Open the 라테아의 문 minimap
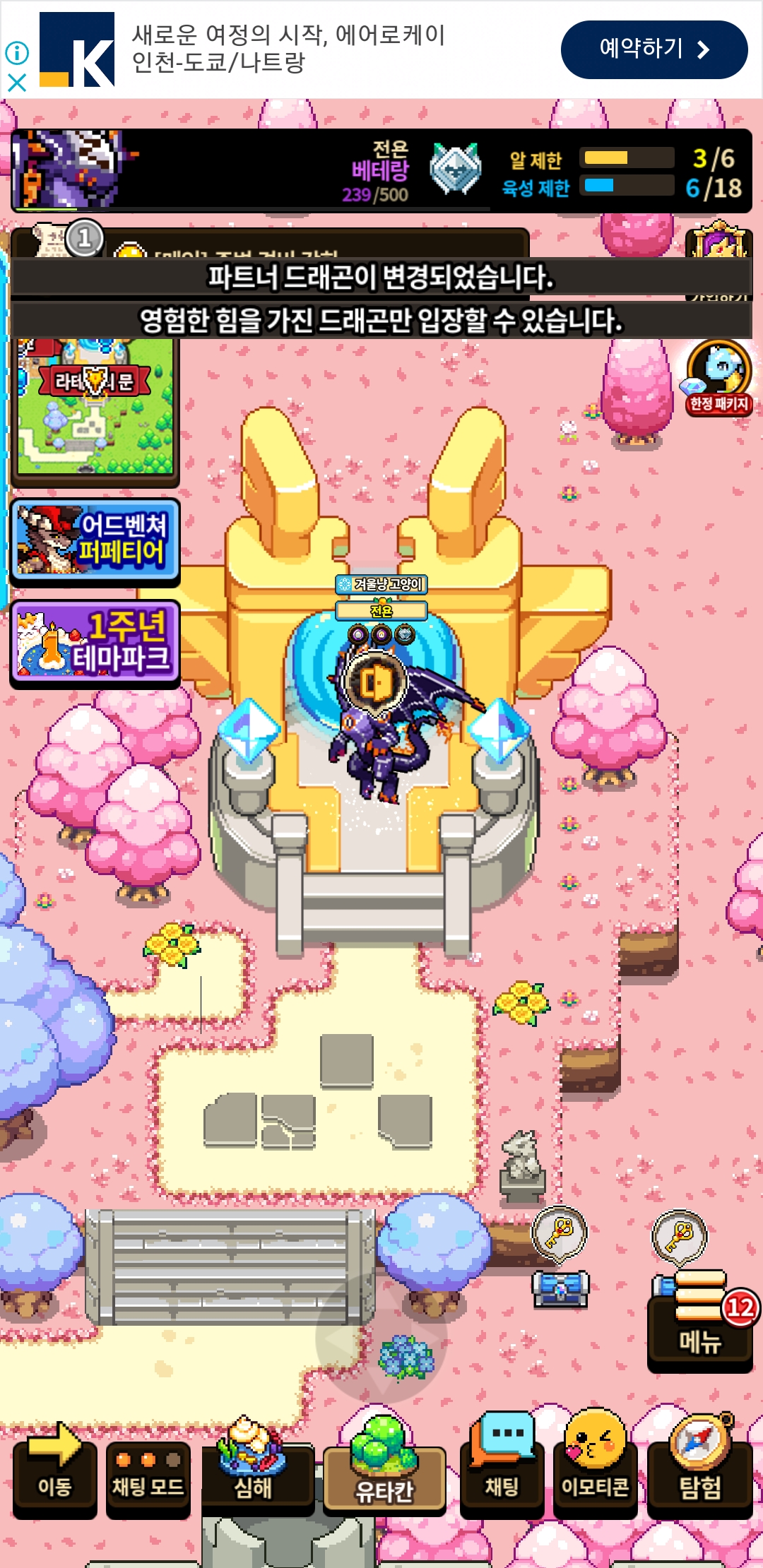This screenshot has width=763, height=1568. (x=95, y=408)
